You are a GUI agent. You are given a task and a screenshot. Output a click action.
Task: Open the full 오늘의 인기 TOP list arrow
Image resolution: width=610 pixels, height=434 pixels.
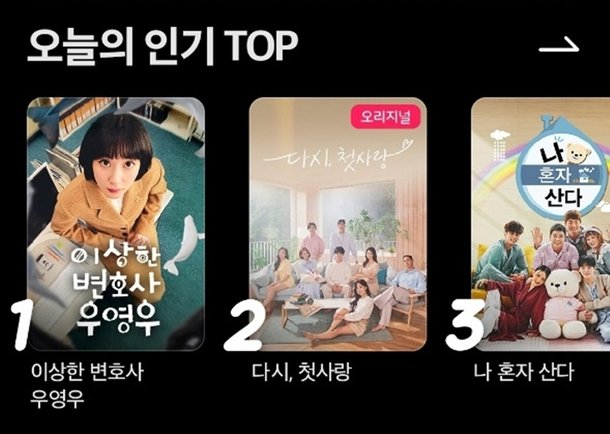tap(558, 46)
